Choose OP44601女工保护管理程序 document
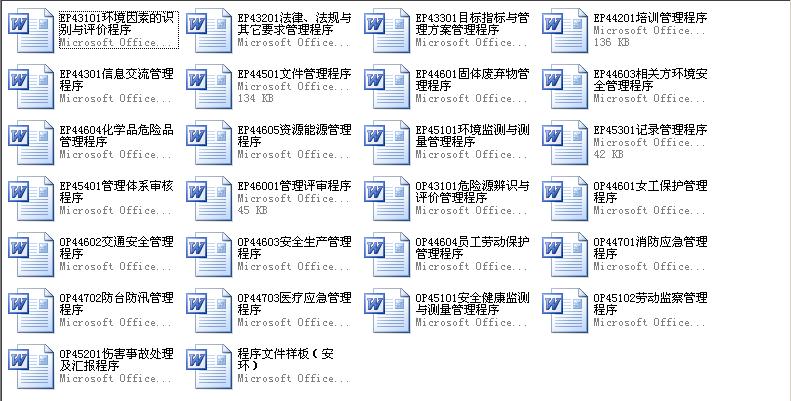791x401 pixels. [565, 198]
